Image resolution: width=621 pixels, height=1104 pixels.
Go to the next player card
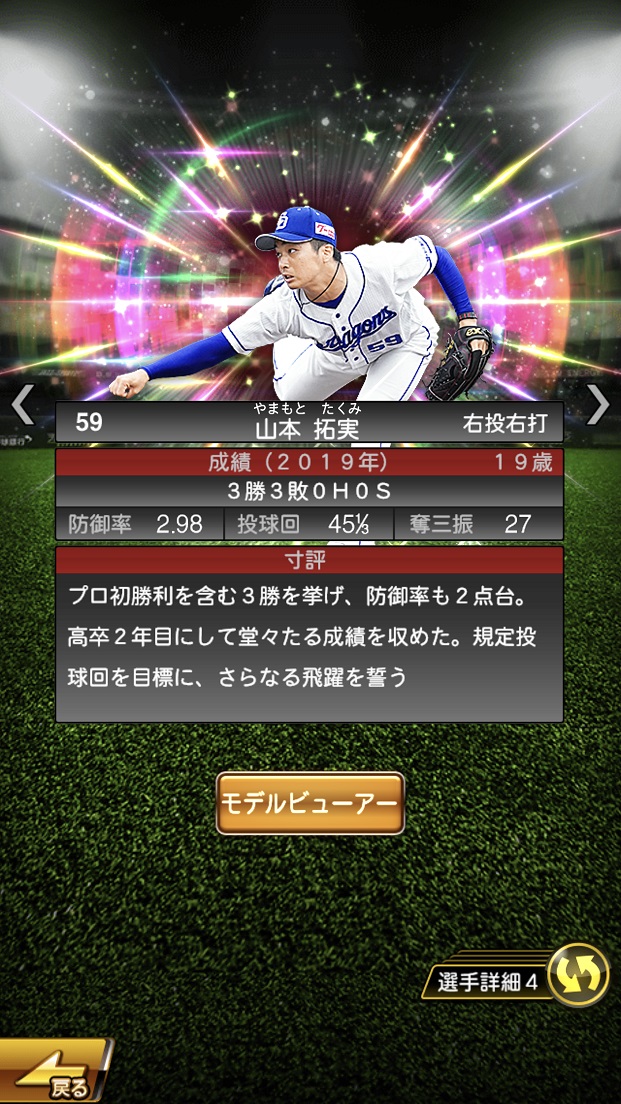coord(598,405)
